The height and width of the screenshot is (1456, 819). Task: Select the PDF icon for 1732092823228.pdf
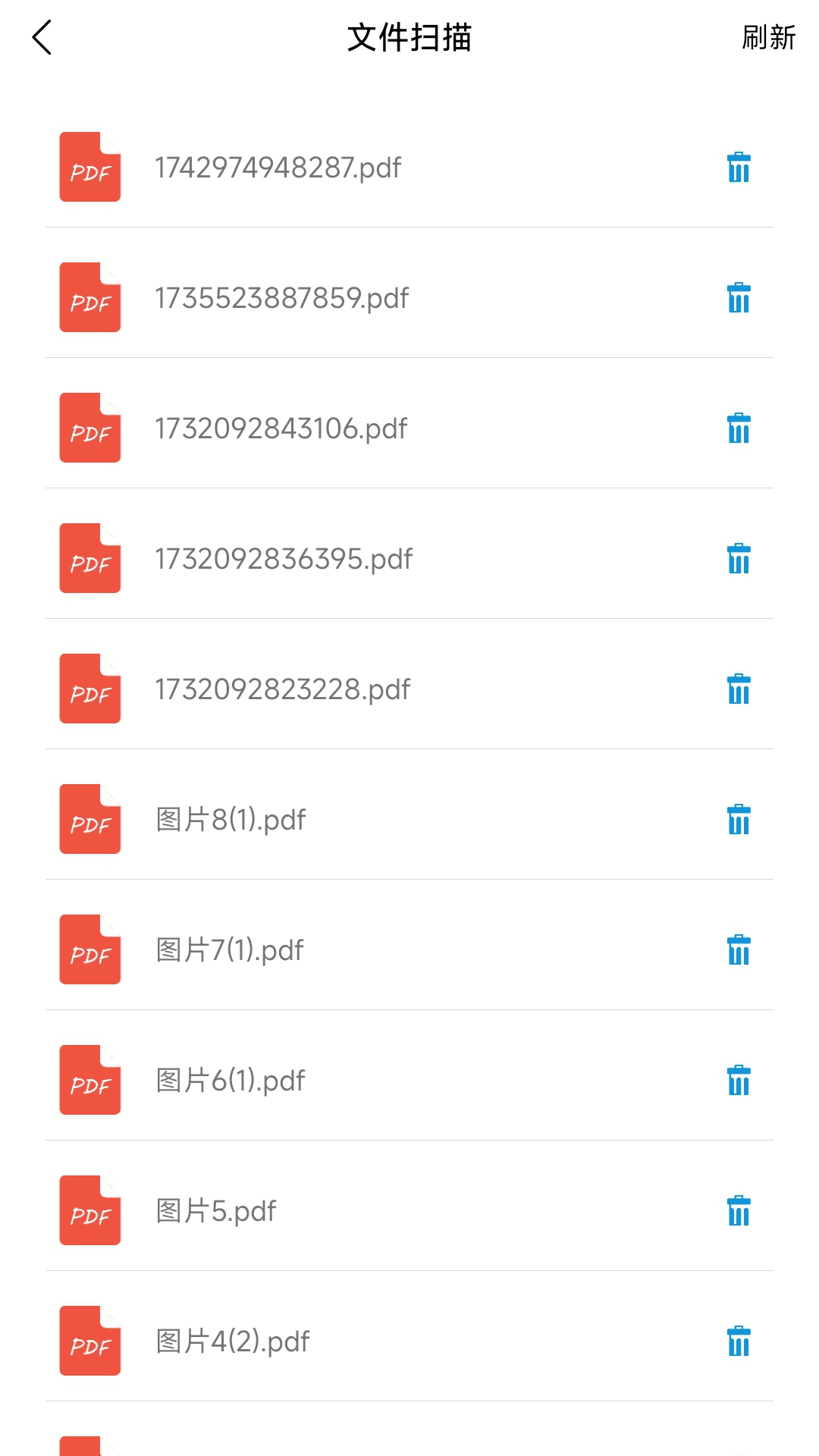(89, 689)
